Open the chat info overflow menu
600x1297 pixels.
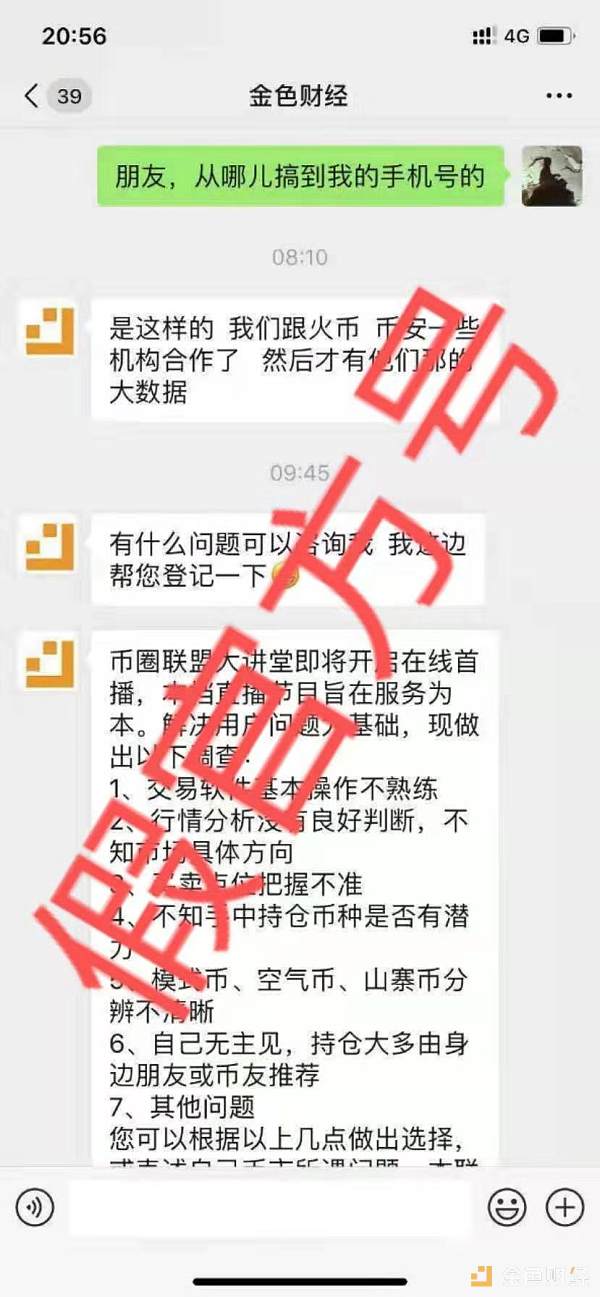tap(558, 96)
